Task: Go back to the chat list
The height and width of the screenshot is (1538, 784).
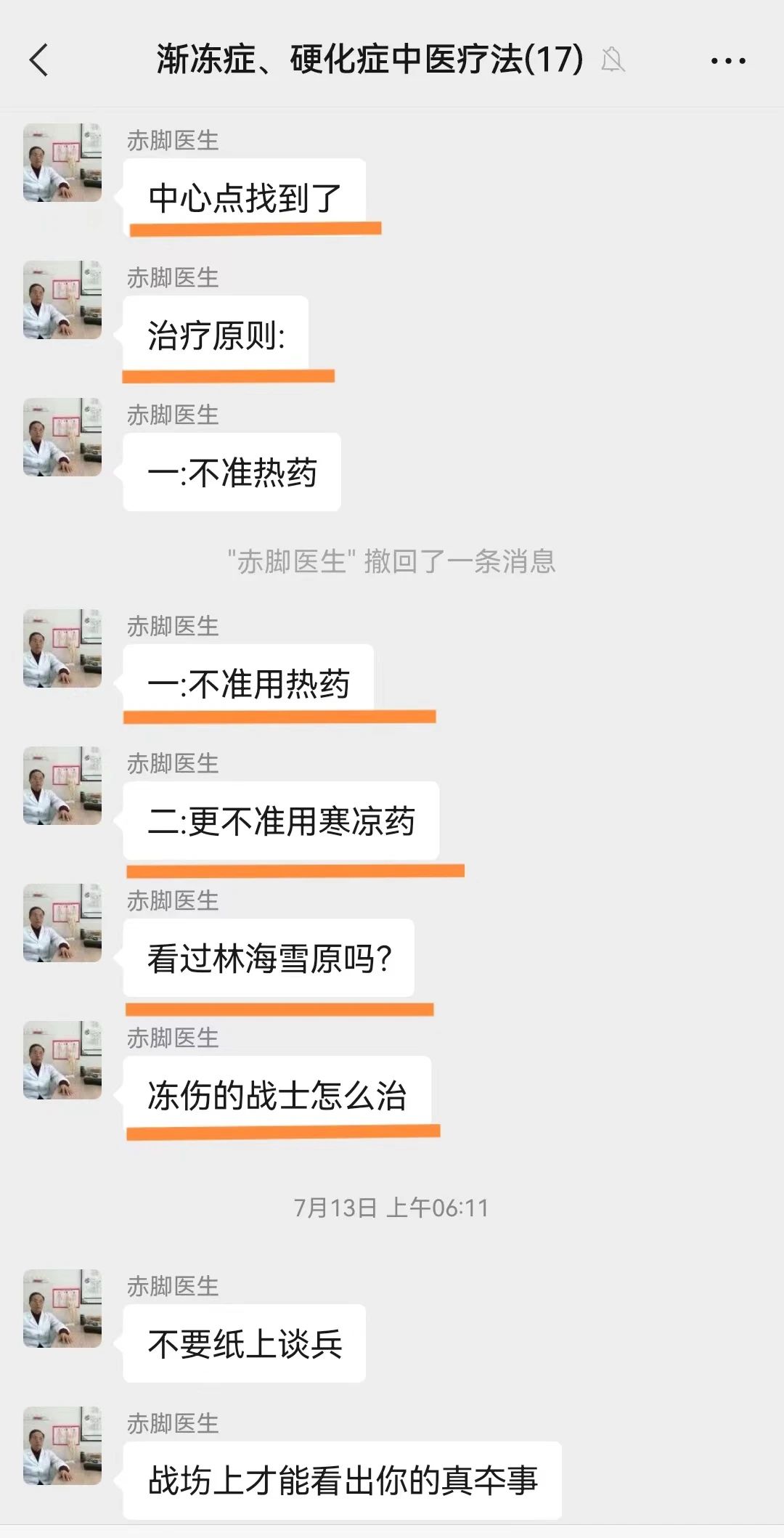Action: 39,60
